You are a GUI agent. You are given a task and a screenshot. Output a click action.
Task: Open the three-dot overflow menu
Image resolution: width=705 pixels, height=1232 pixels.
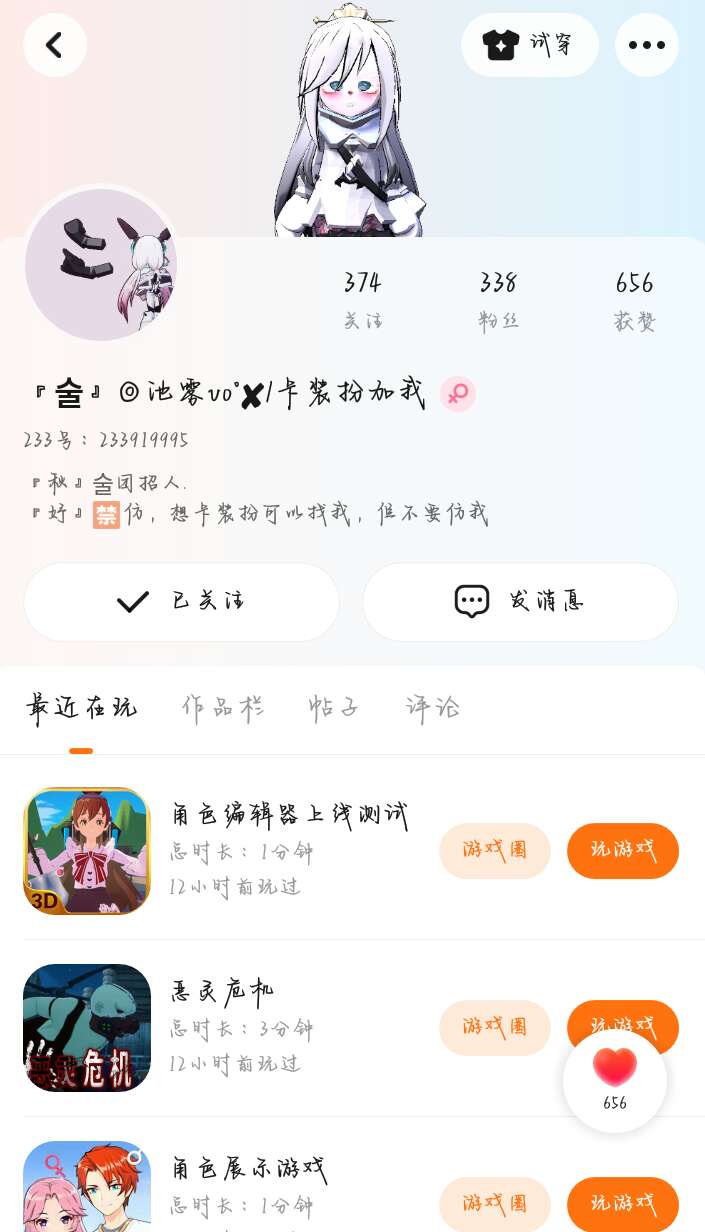[646, 45]
